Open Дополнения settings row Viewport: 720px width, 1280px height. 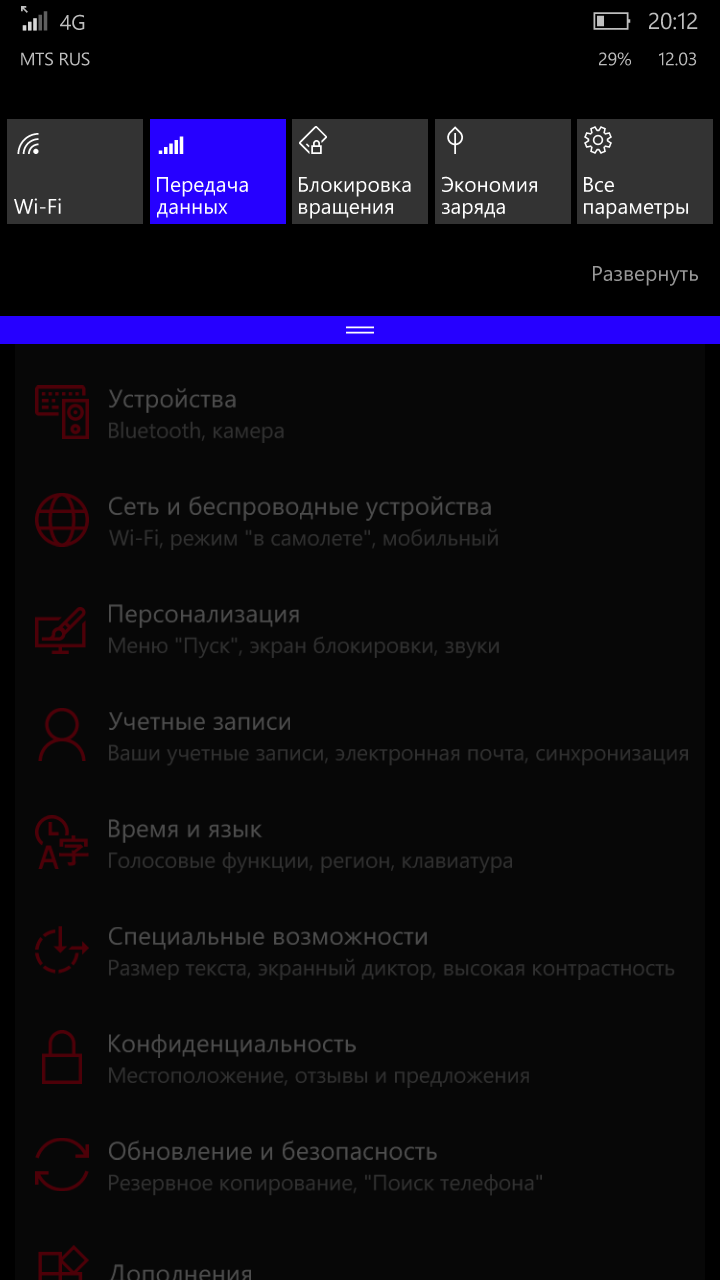(x=360, y=1258)
